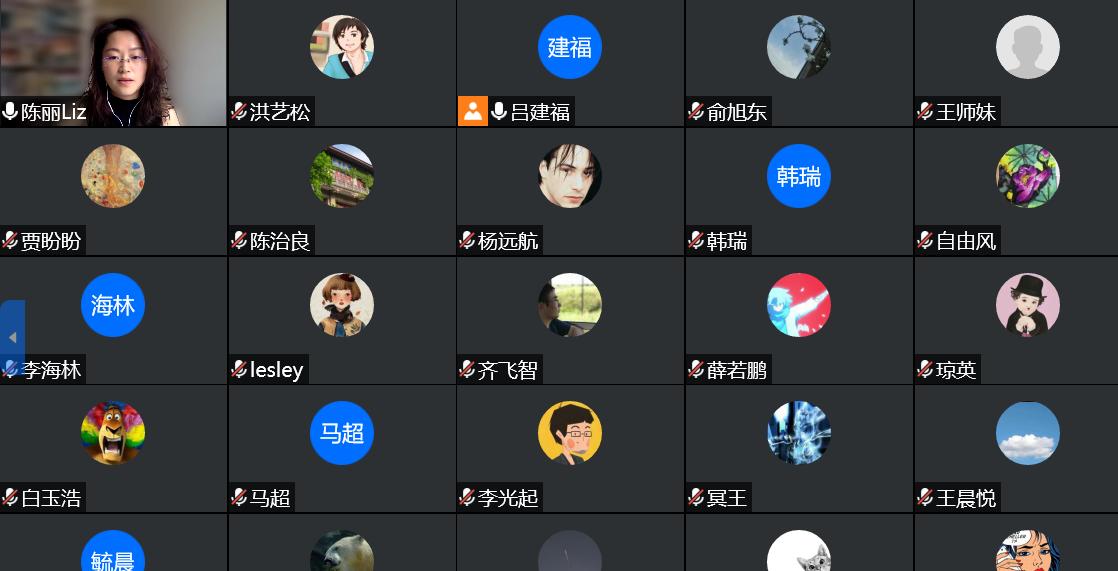1118x571 pixels.
Task: Open 琼英's participant tile
Action: tap(1027, 320)
